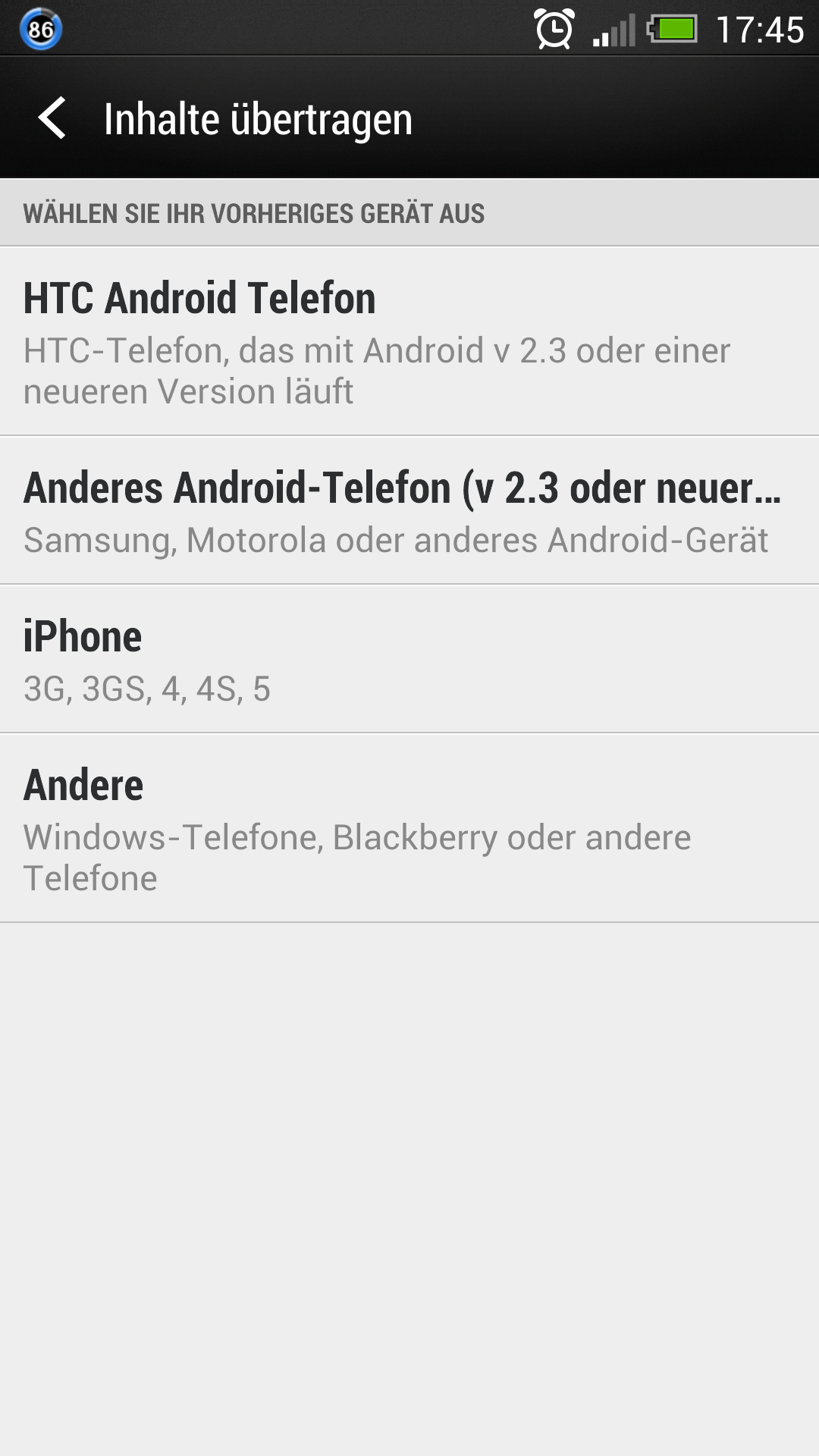819x1456 pixels.
Task: Choose Anderes Android-Telefon option
Action: tap(409, 510)
